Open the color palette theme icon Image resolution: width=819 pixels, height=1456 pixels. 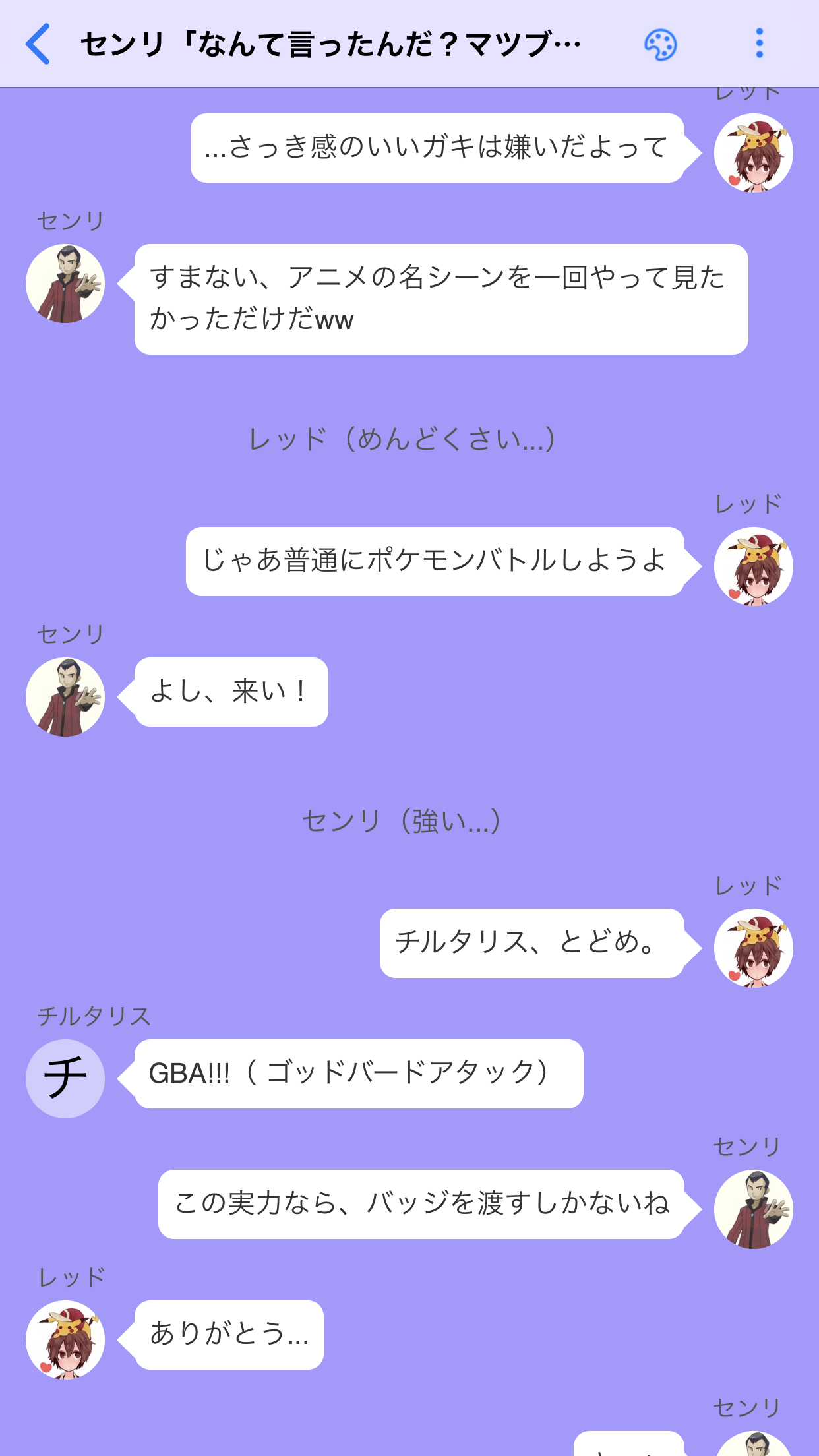[x=660, y=45]
